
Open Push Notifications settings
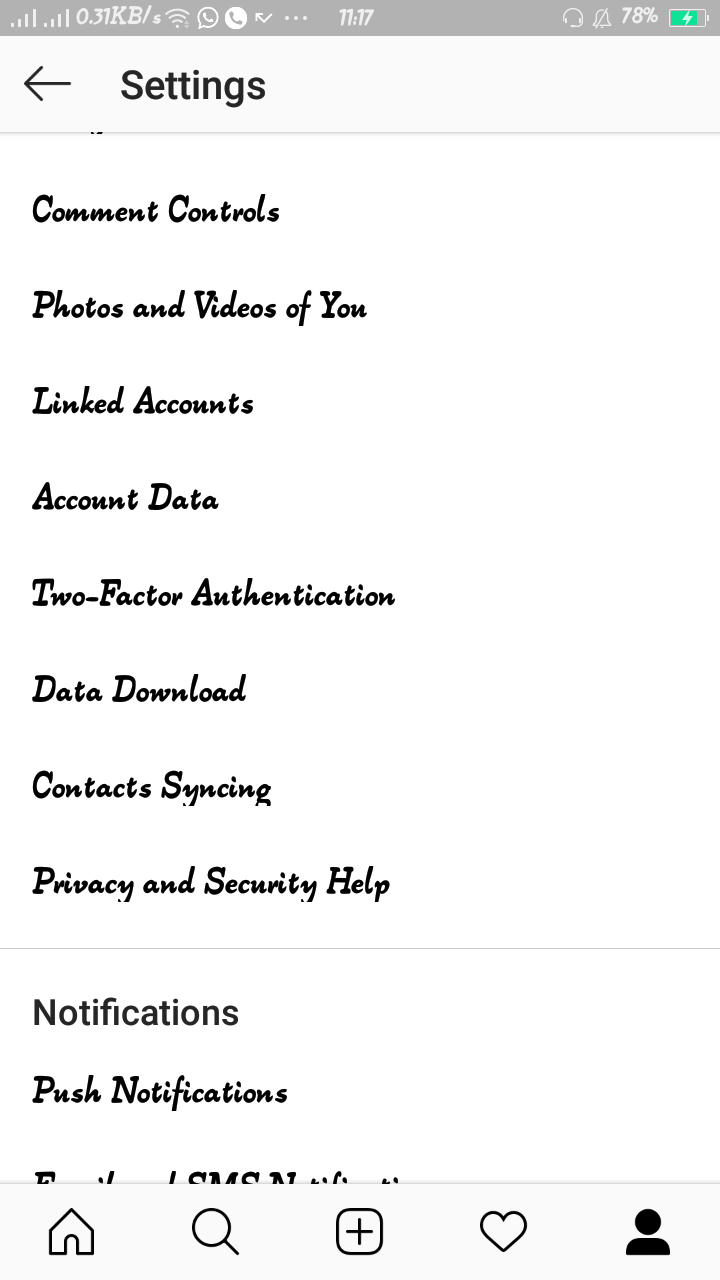[360, 1090]
